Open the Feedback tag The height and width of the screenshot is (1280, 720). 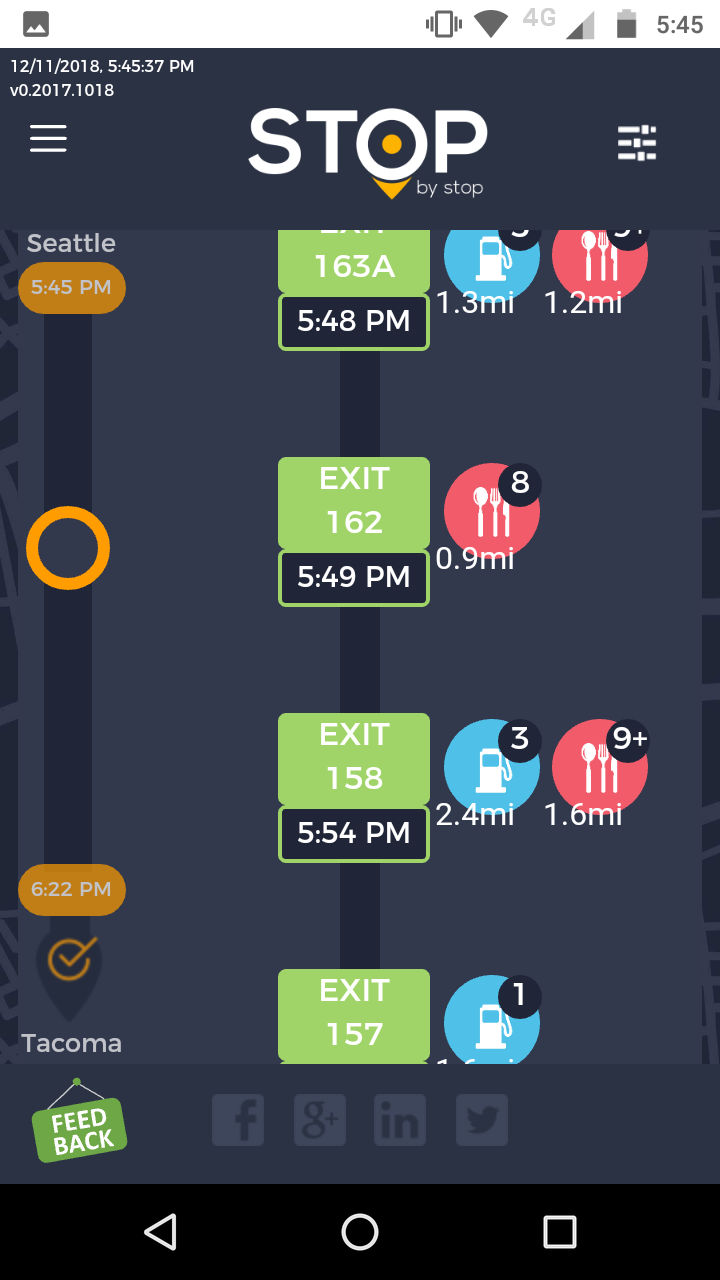79,1126
